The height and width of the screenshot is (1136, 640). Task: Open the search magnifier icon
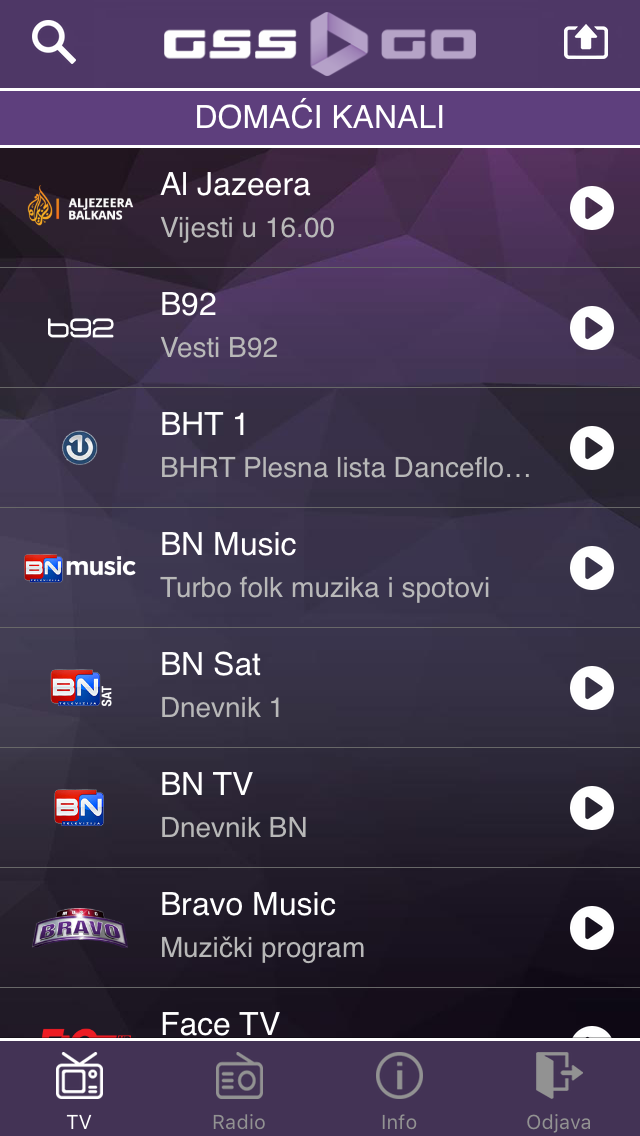coord(54,42)
